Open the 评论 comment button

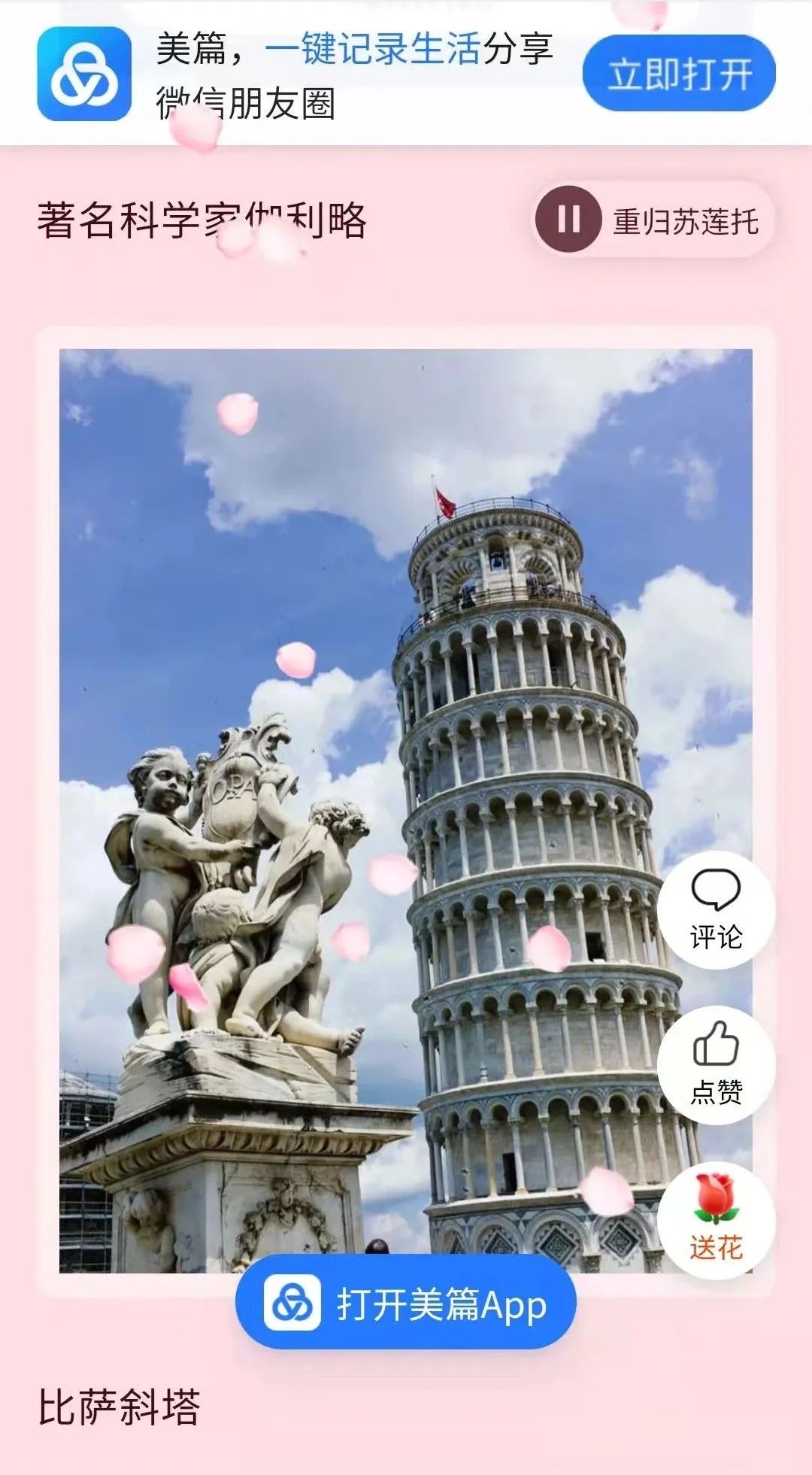click(716, 909)
